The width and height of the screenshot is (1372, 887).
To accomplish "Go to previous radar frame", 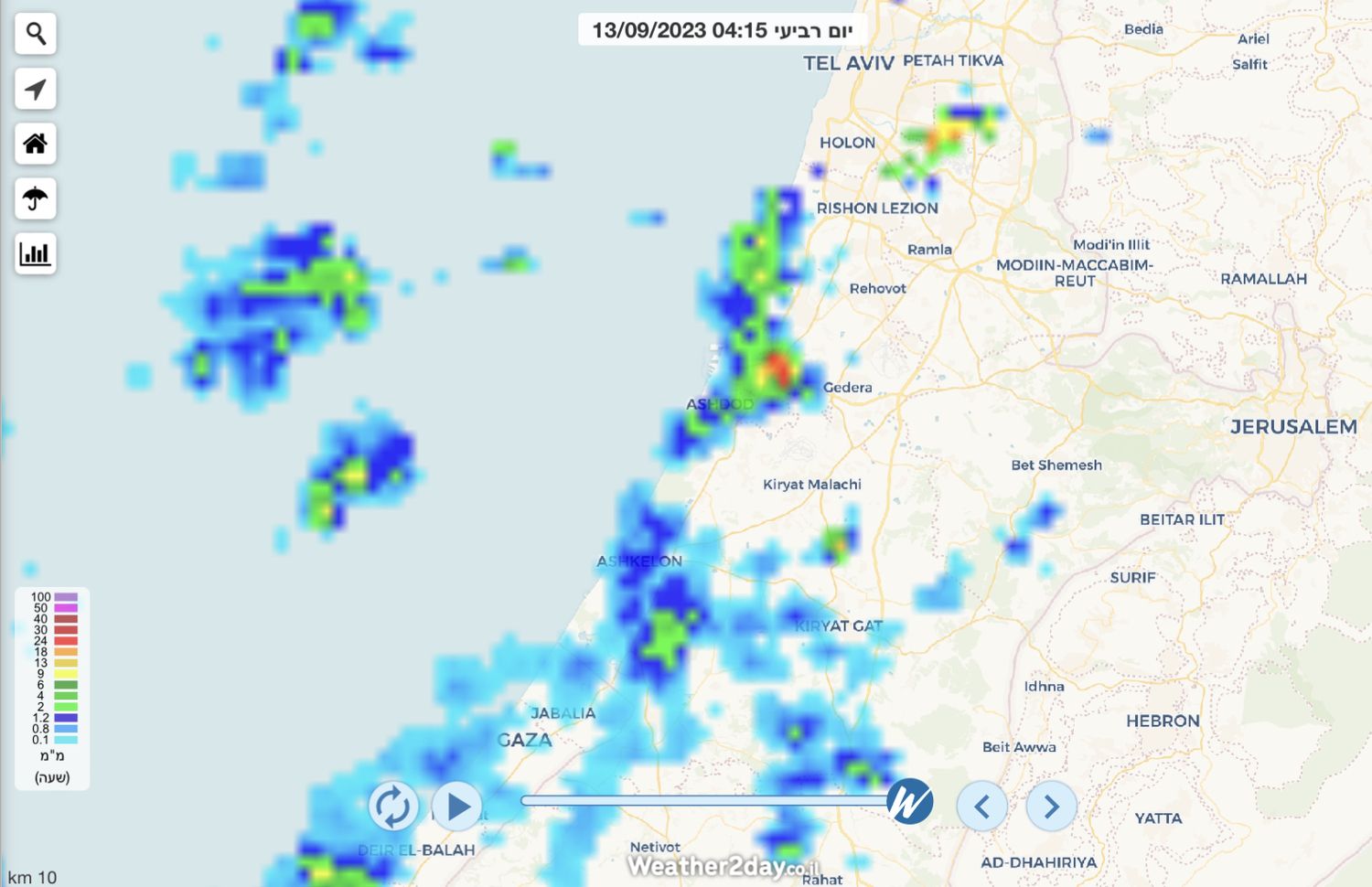I will (981, 807).
